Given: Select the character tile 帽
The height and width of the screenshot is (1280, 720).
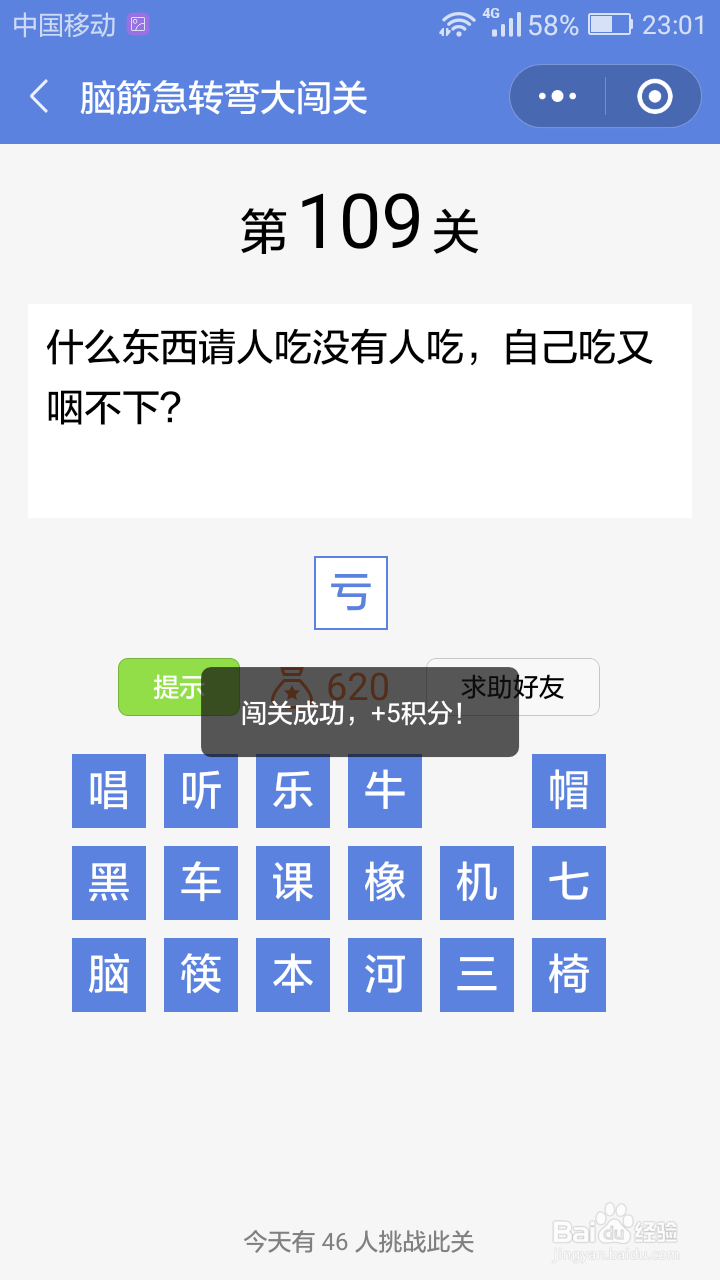Looking at the screenshot, I should tap(568, 791).
